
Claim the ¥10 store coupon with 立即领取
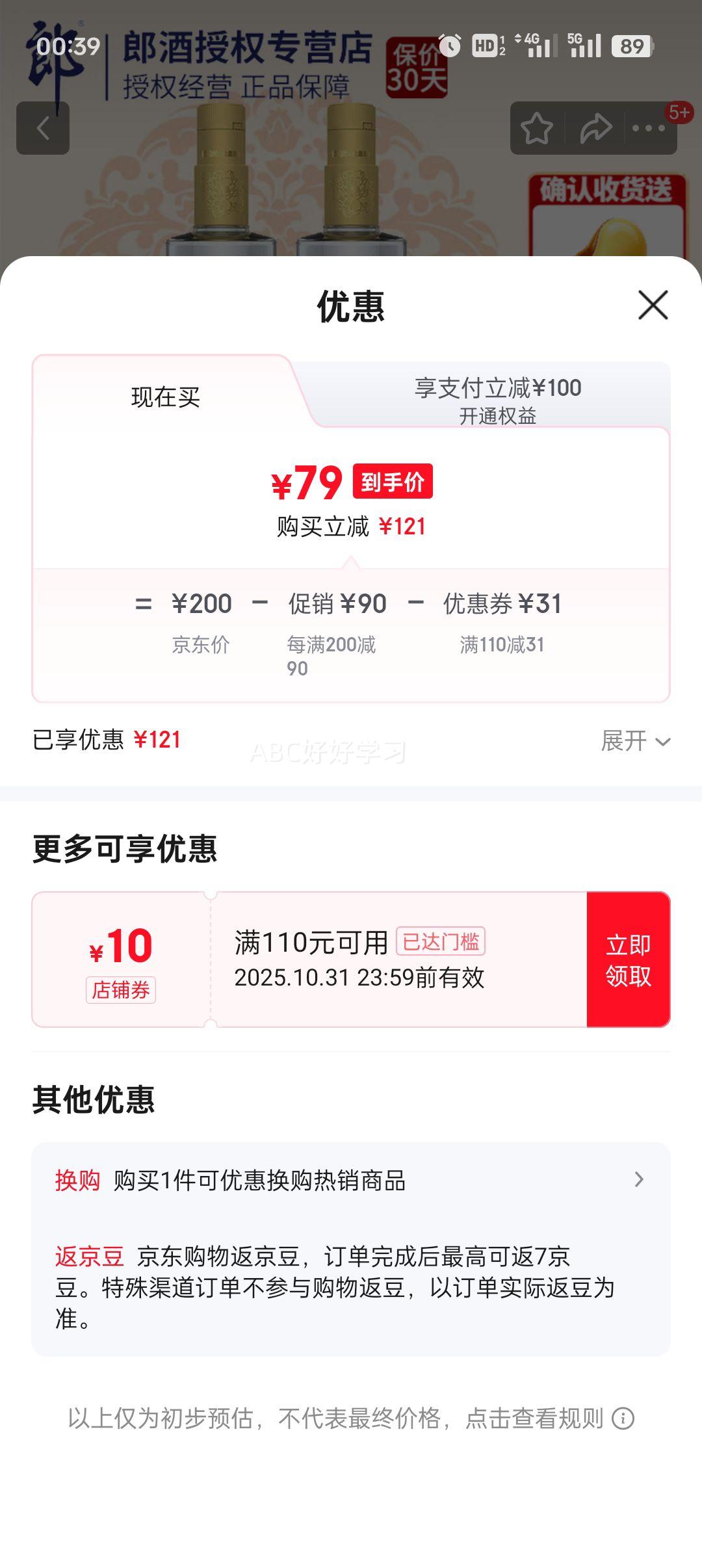628,960
